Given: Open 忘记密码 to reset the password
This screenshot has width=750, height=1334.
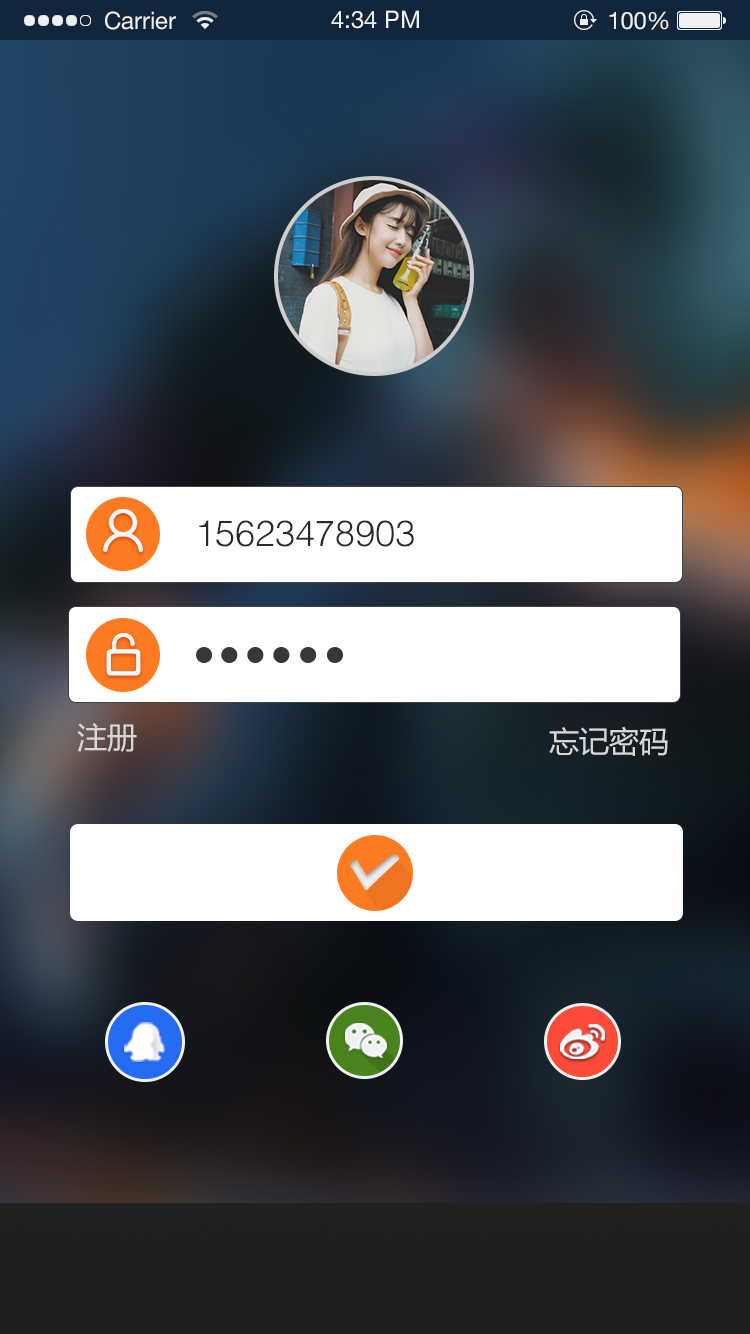Looking at the screenshot, I should point(608,742).
